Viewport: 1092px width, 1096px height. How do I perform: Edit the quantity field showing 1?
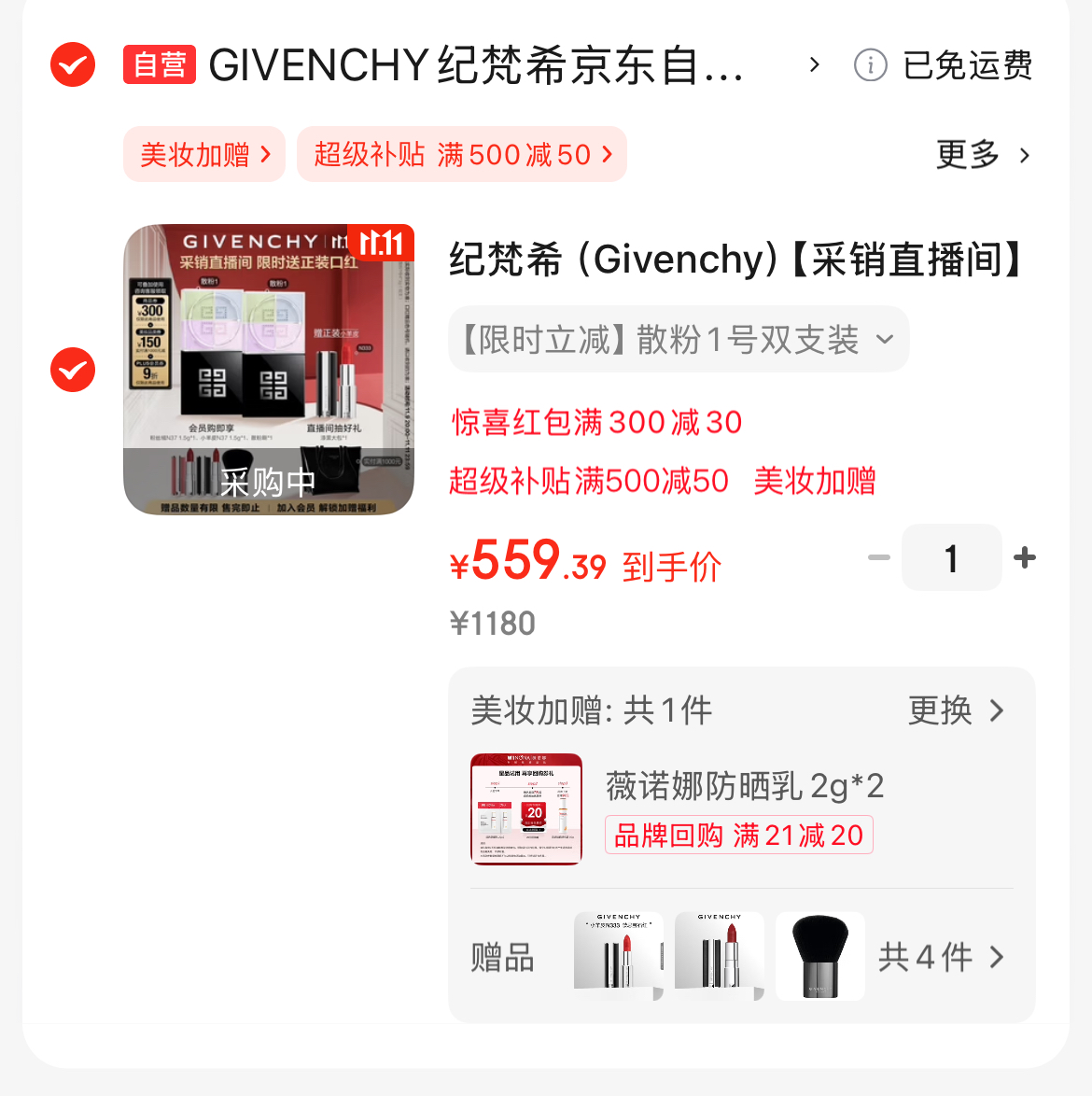951,558
